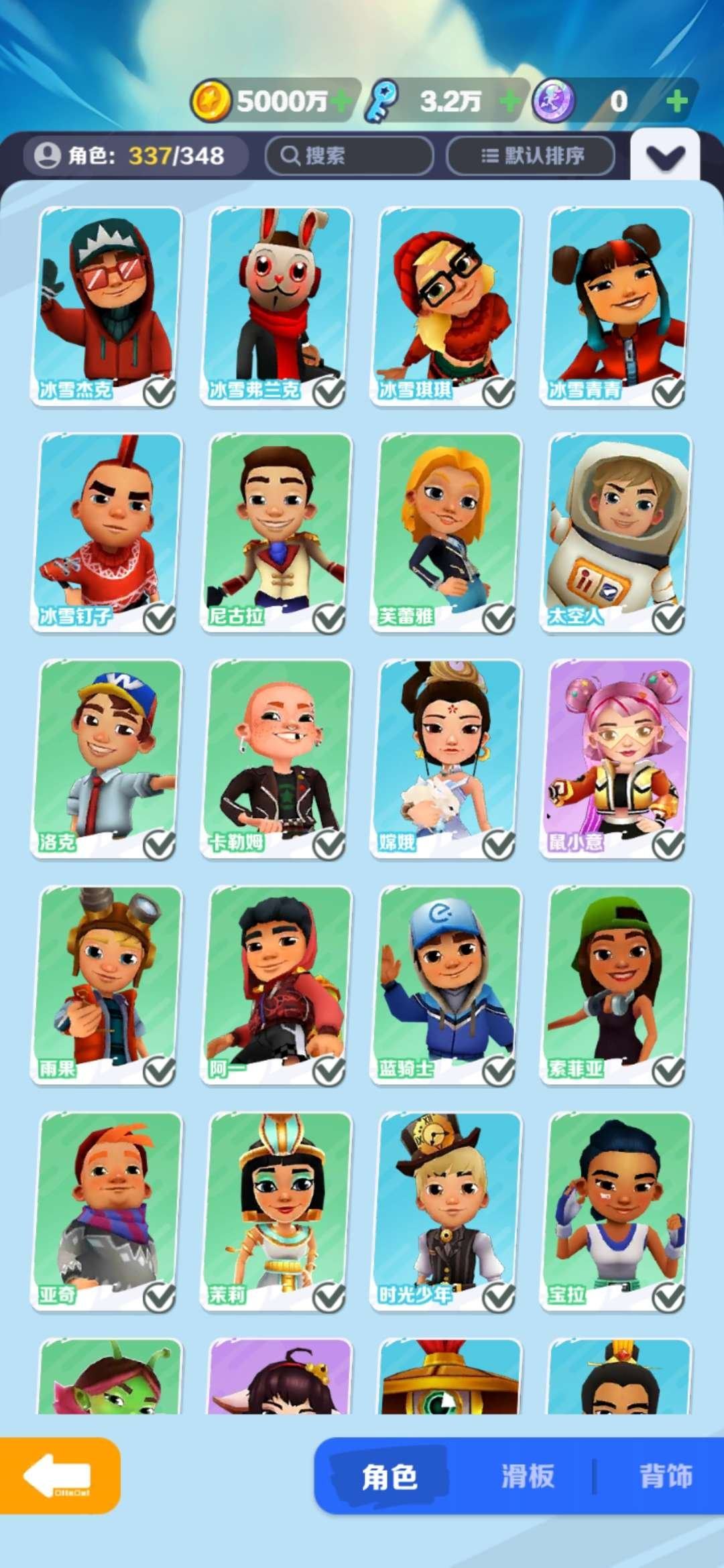Screen dimensions: 724x1568
Task: Select the 茉莉 character card
Action: (x=277, y=1210)
